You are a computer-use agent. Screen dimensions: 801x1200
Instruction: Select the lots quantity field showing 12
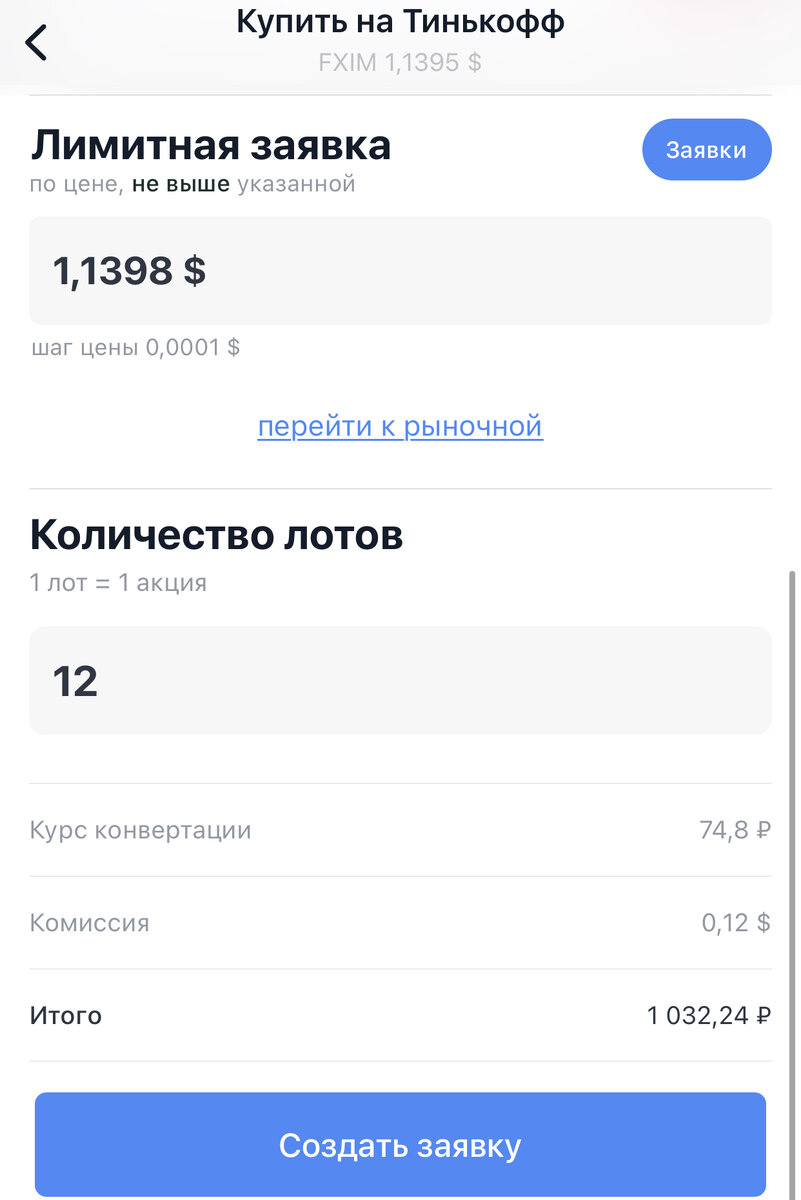coord(400,680)
